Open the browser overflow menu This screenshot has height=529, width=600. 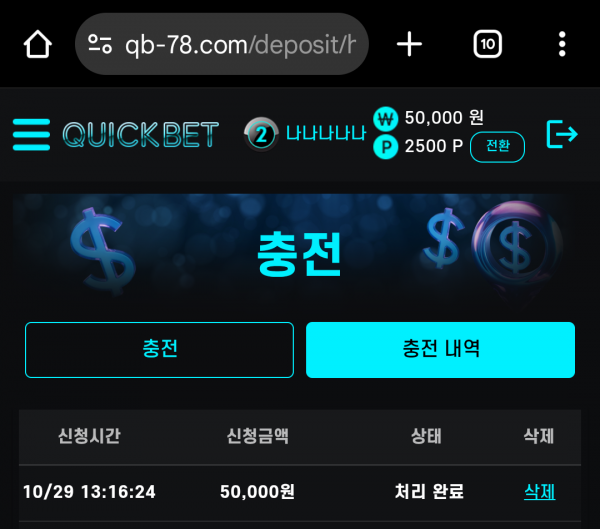coord(562,44)
